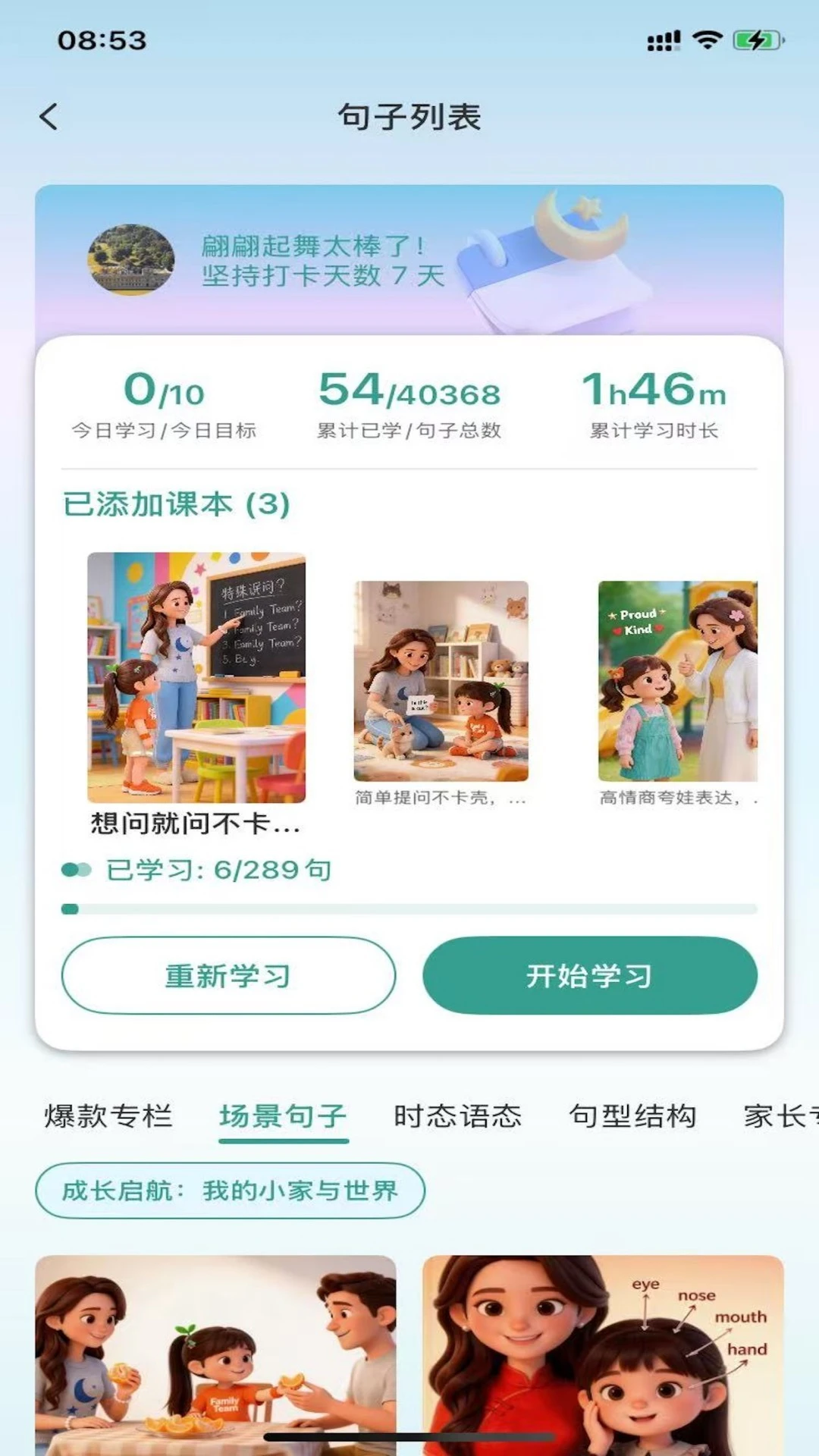Select the textbook 简单提问不卡壳
Viewport: 819px width, 1456px height.
(x=441, y=693)
